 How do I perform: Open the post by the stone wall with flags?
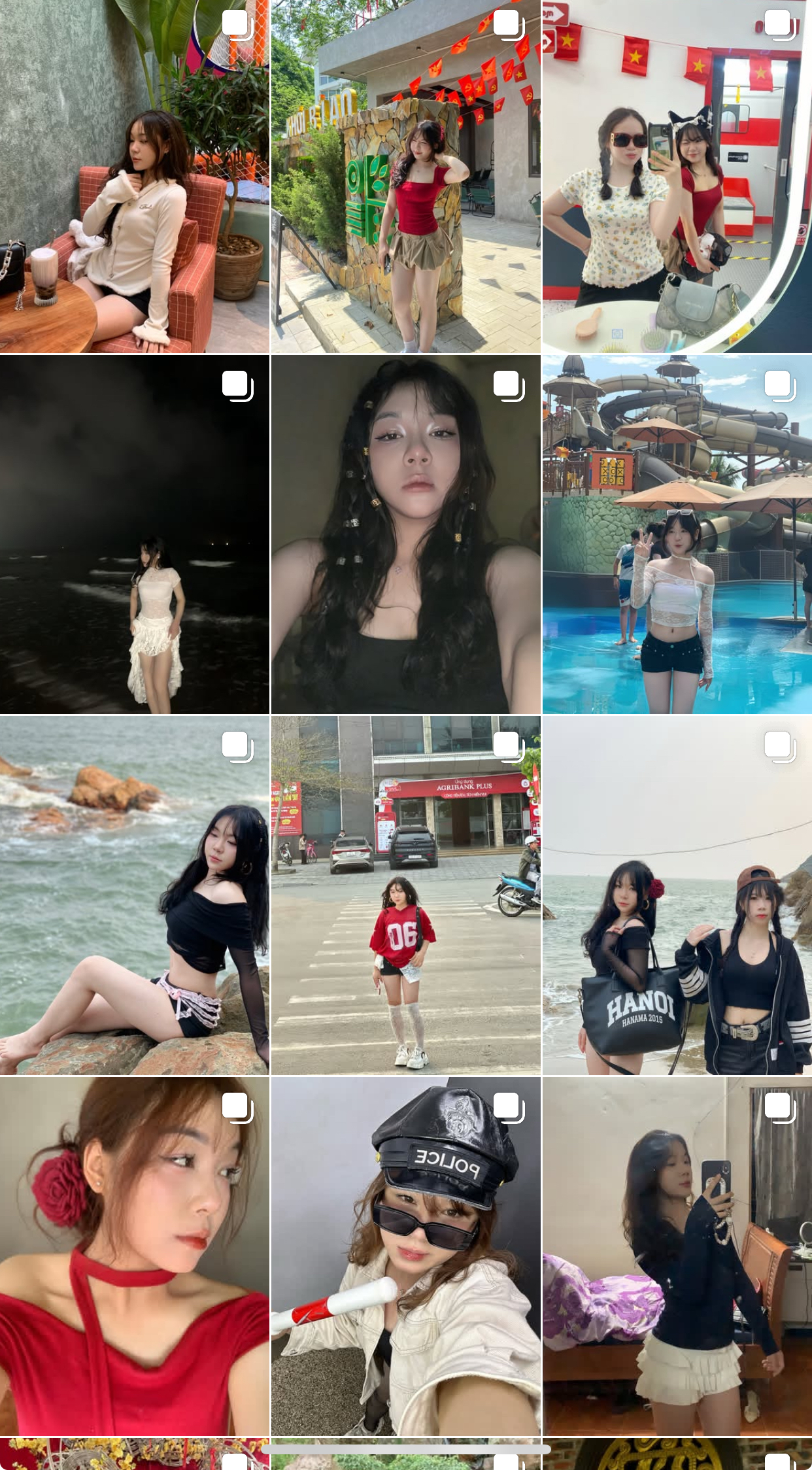click(405, 177)
